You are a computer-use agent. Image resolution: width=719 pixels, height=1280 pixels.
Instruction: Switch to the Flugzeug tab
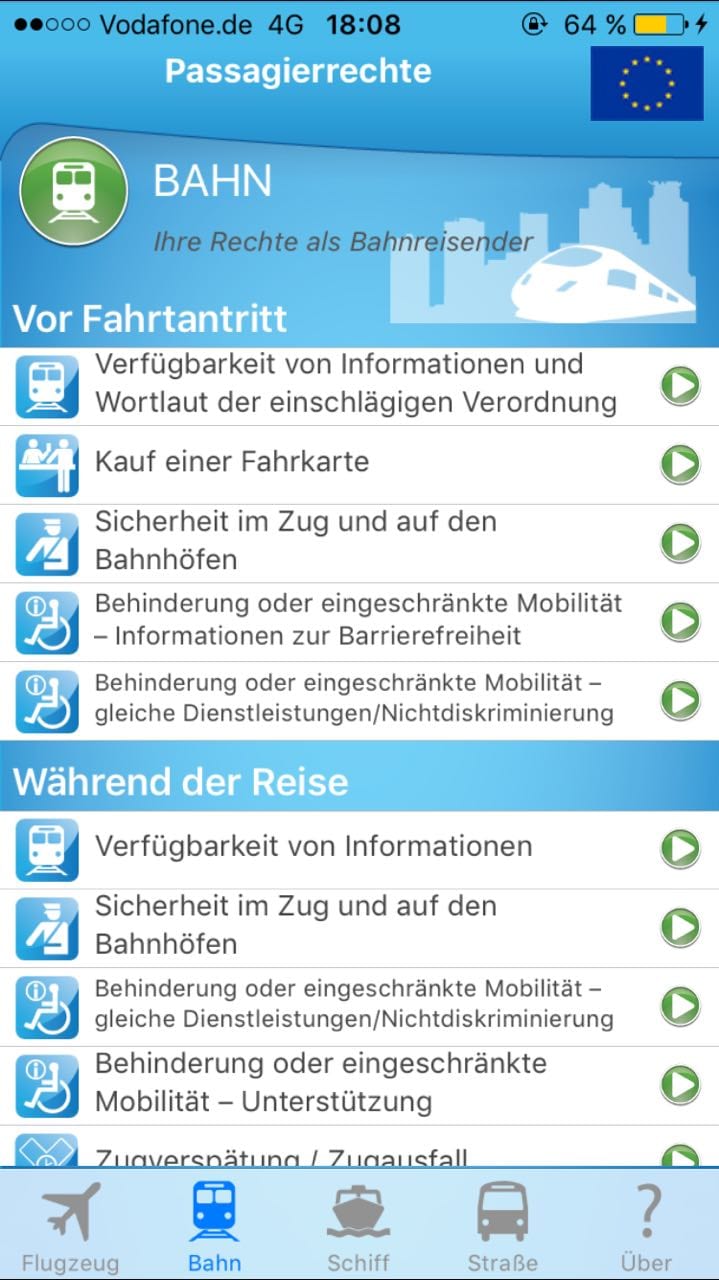tap(71, 1226)
